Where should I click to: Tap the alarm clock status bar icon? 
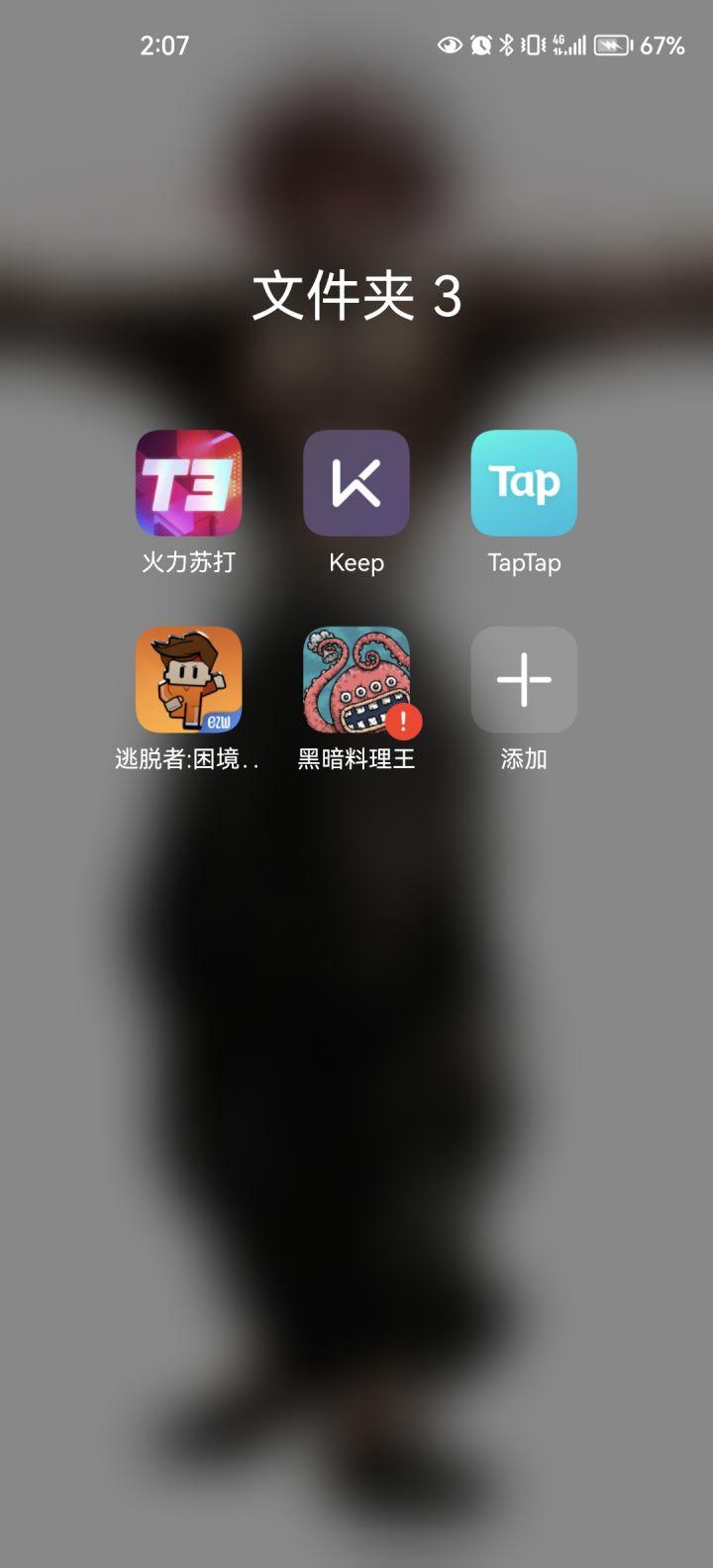(x=479, y=44)
